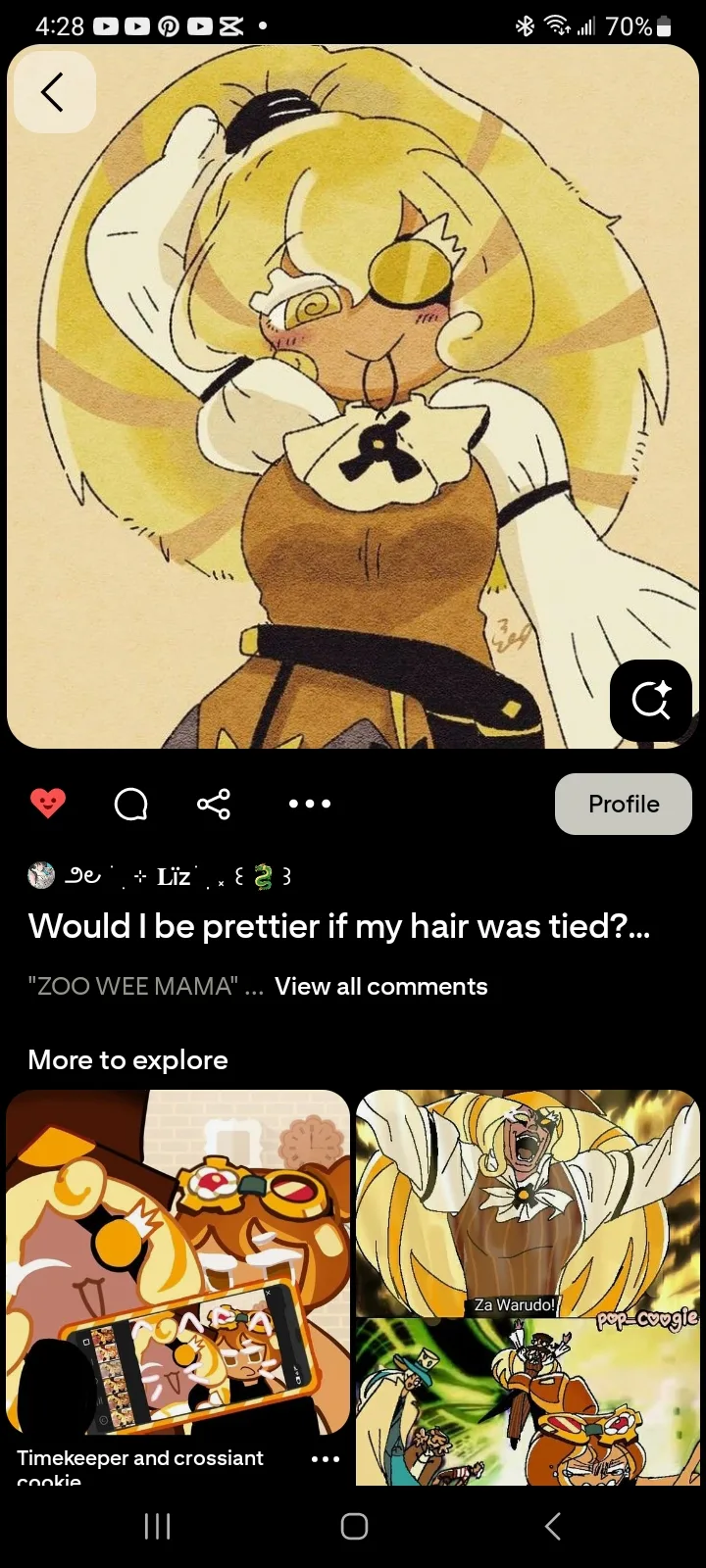Open the Timekeeper and crossiant cookie pin

point(177,1262)
